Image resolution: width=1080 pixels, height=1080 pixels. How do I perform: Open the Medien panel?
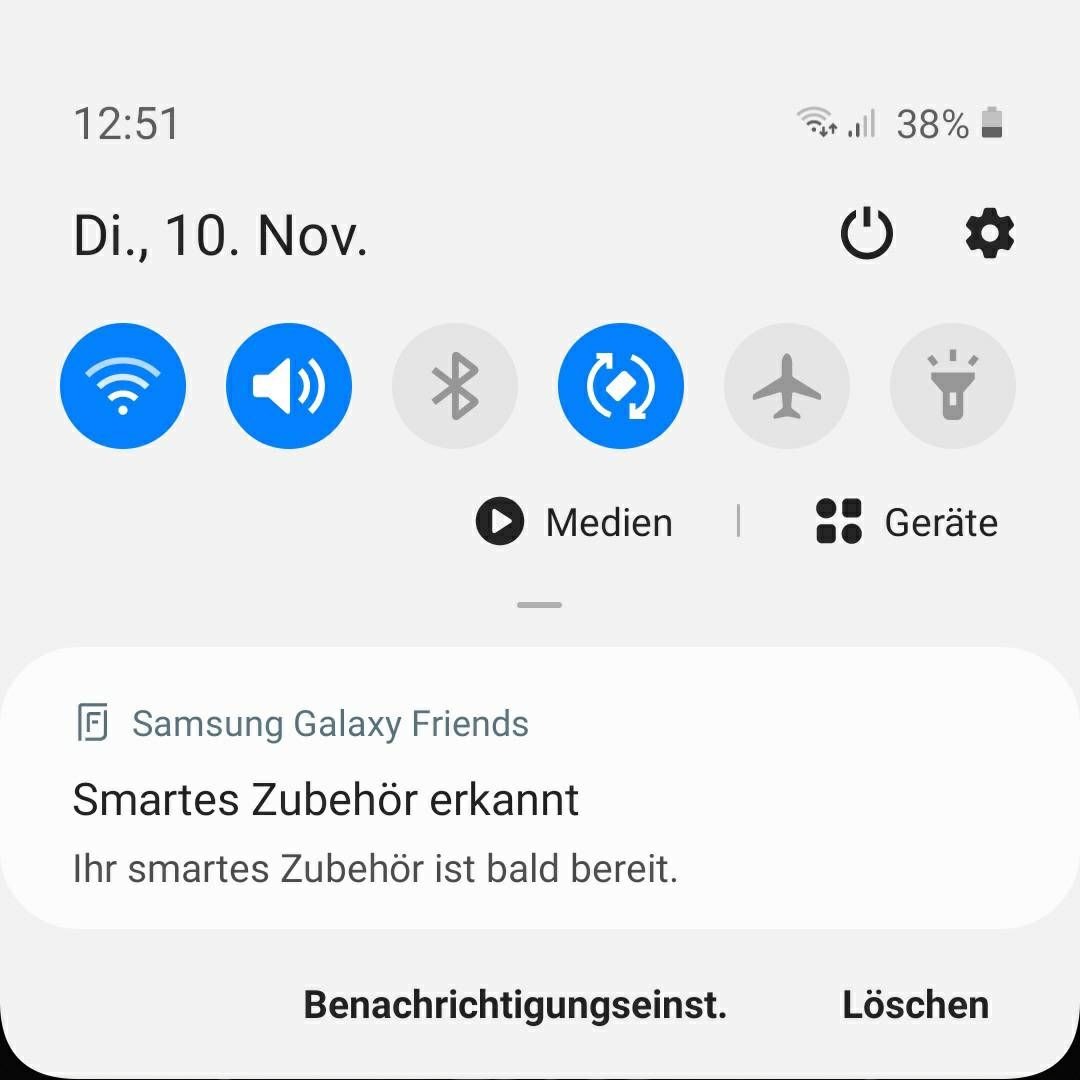coord(575,522)
